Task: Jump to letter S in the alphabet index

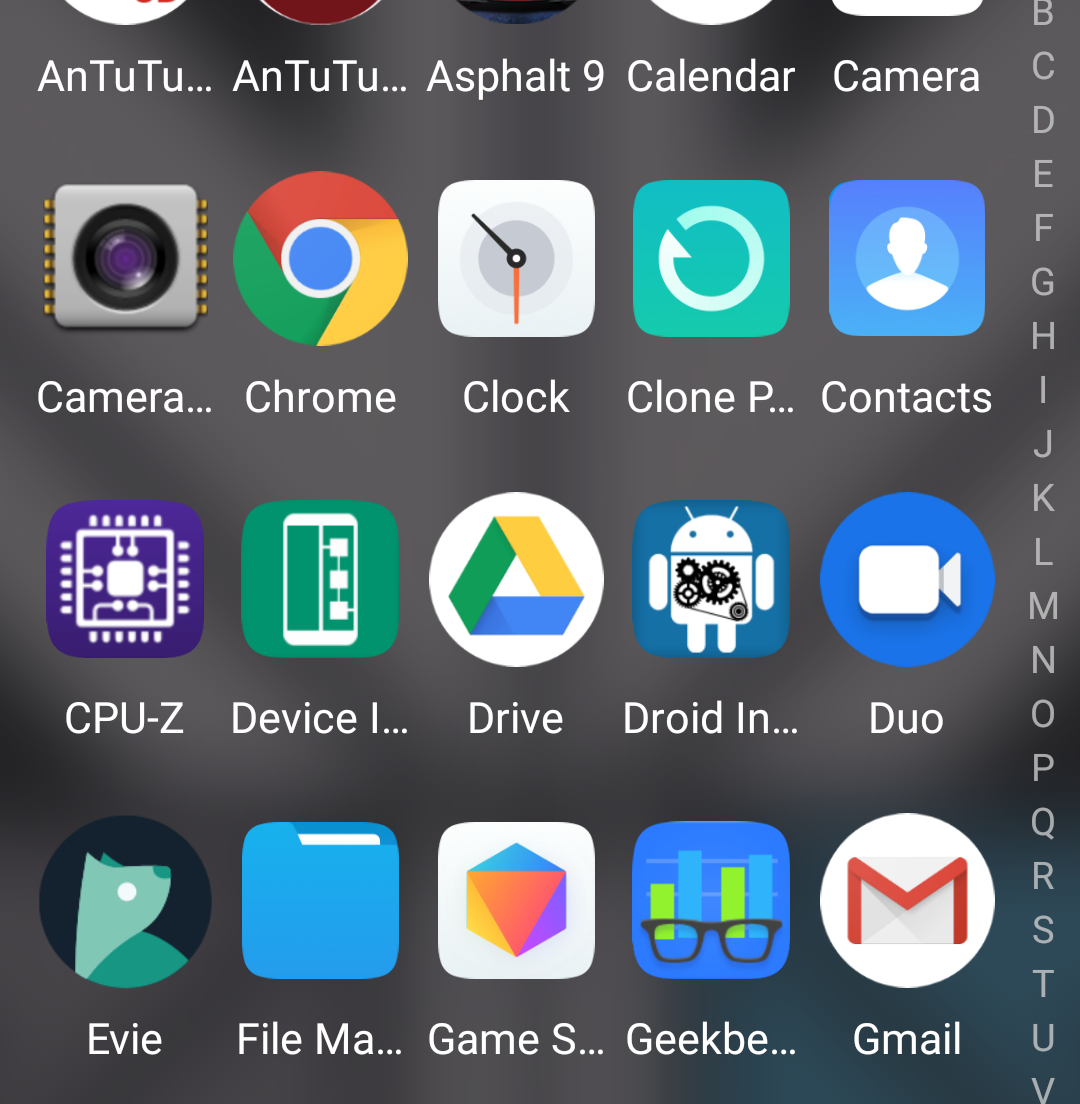Action: [1043, 930]
